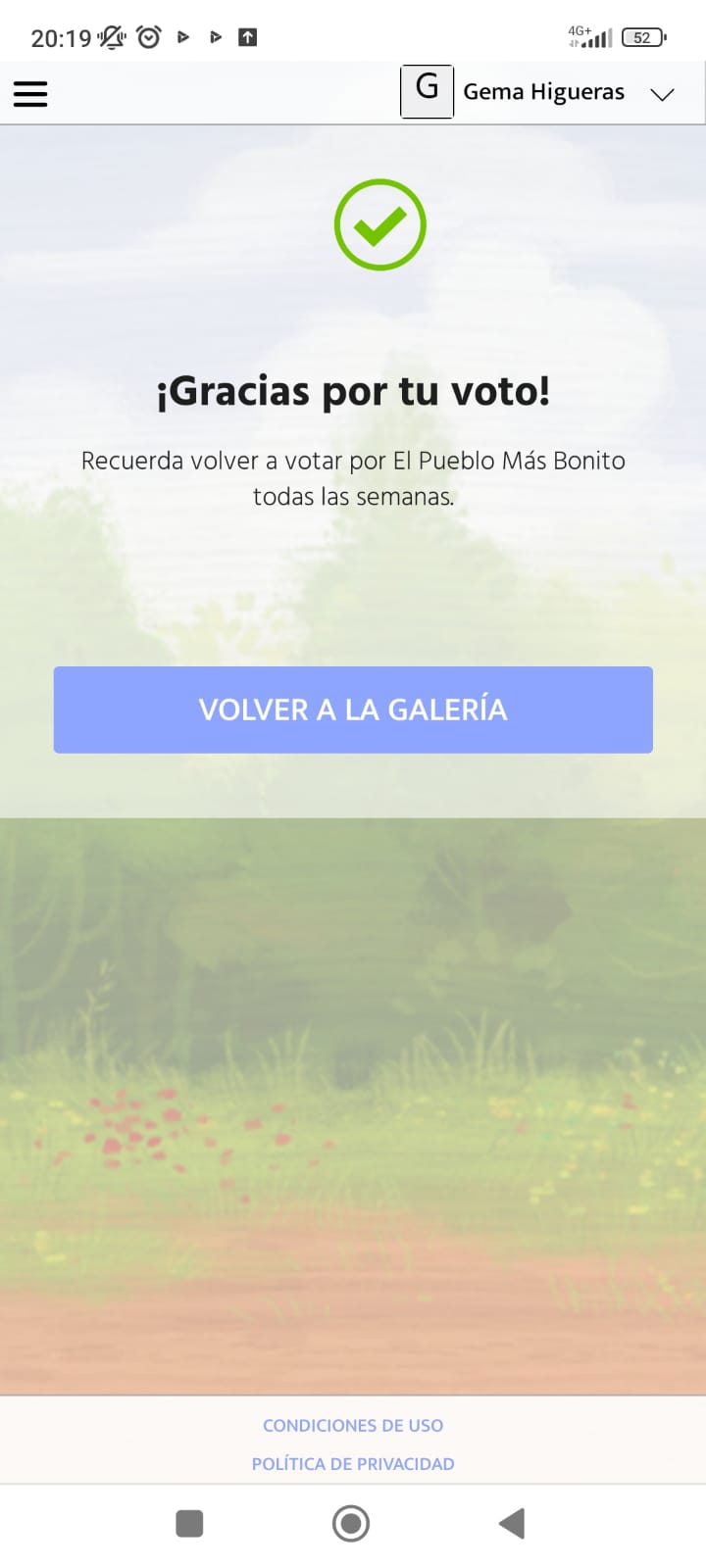The height and width of the screenshot is (1568, 706).
Task: Open the hamburger menu
Action: (x=30, y=93)
